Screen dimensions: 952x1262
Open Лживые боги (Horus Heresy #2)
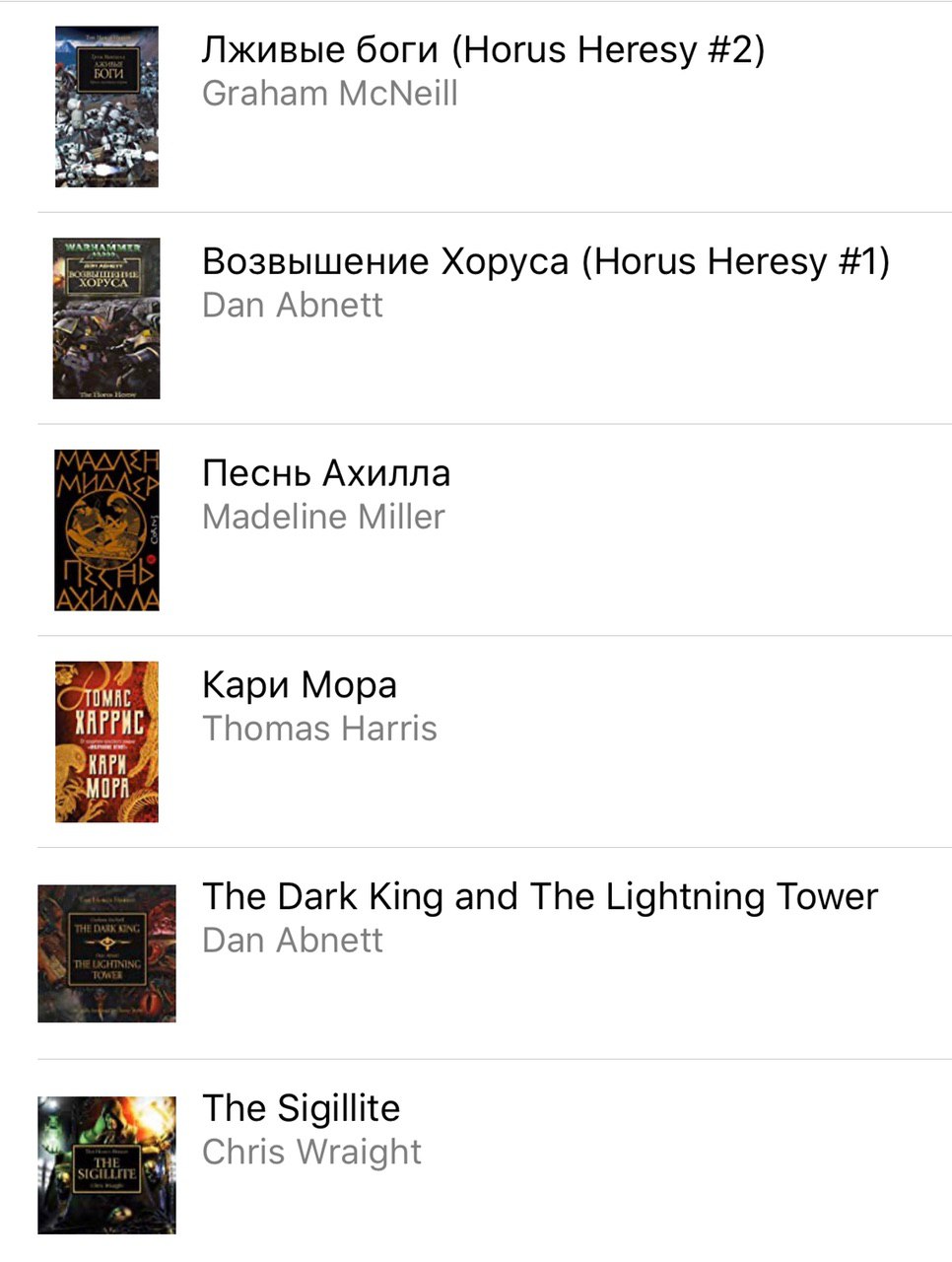pos(483,50)
